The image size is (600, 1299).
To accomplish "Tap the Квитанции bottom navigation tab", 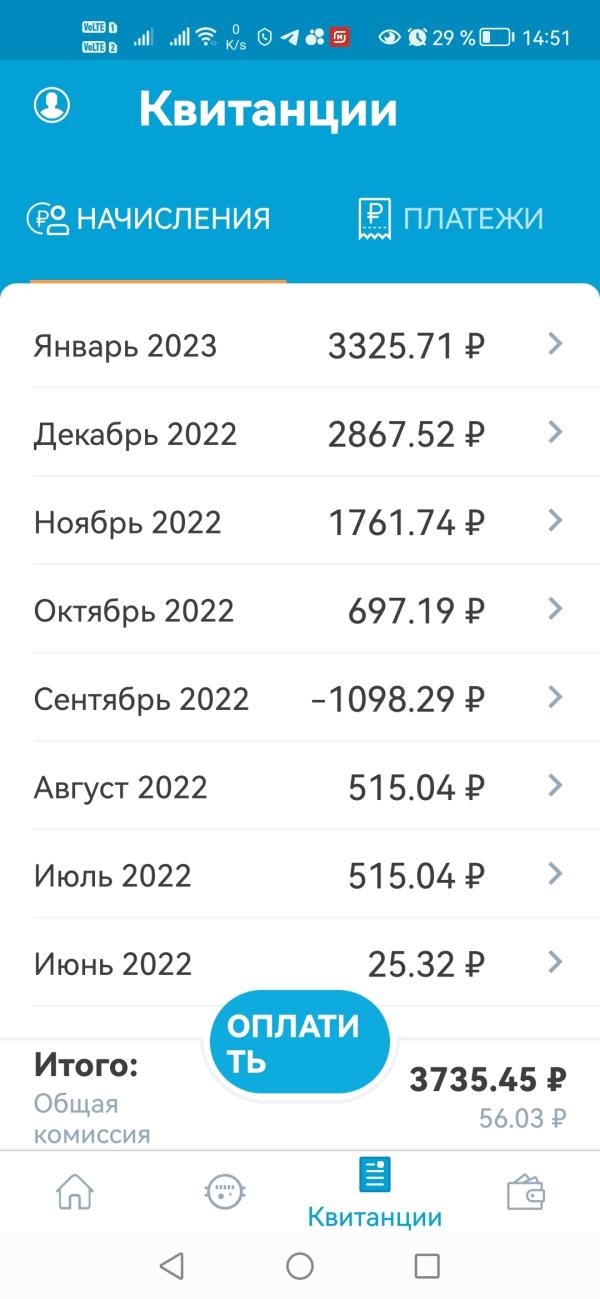I will [x=374, y=1194].
